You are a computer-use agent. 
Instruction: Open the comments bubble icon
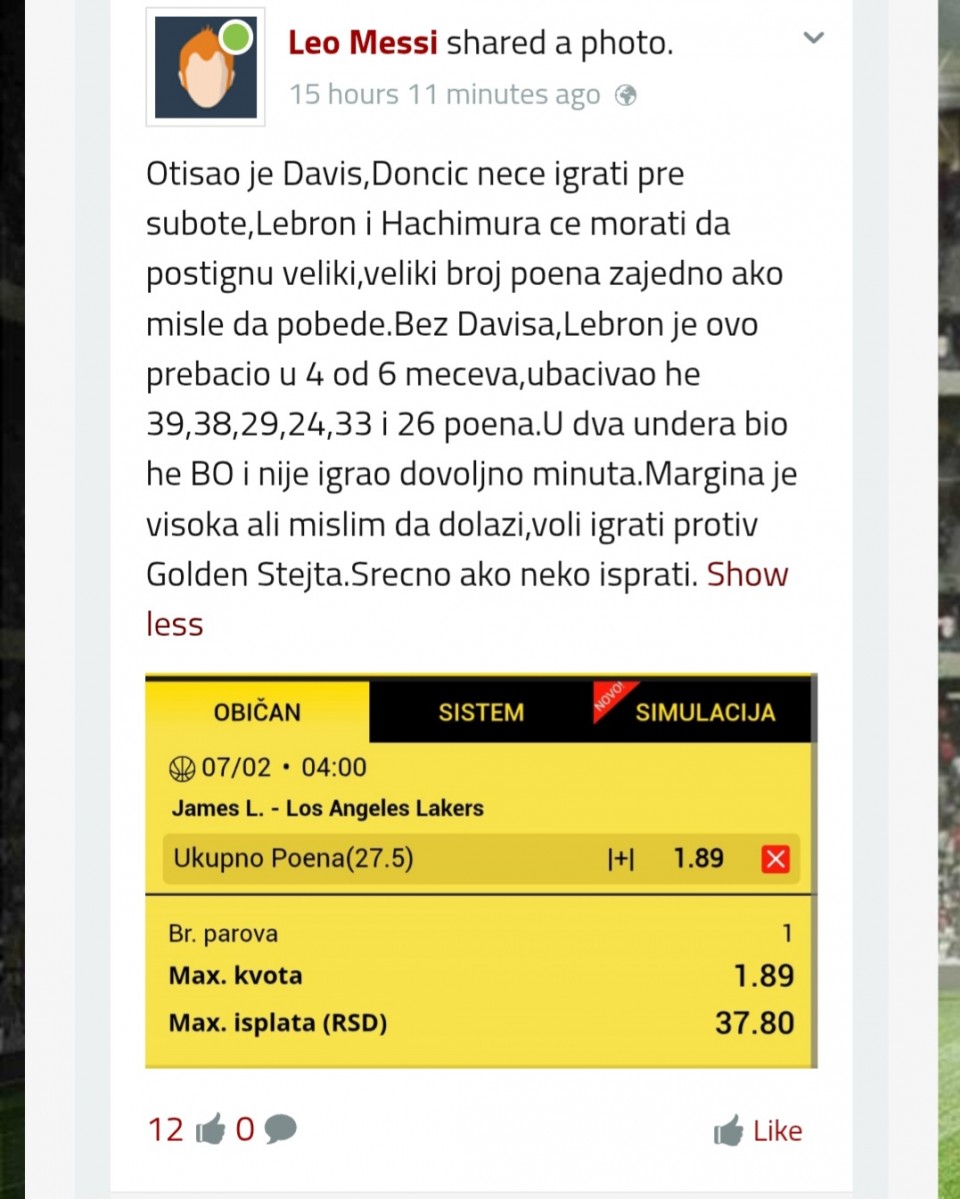coord(279,1130)
